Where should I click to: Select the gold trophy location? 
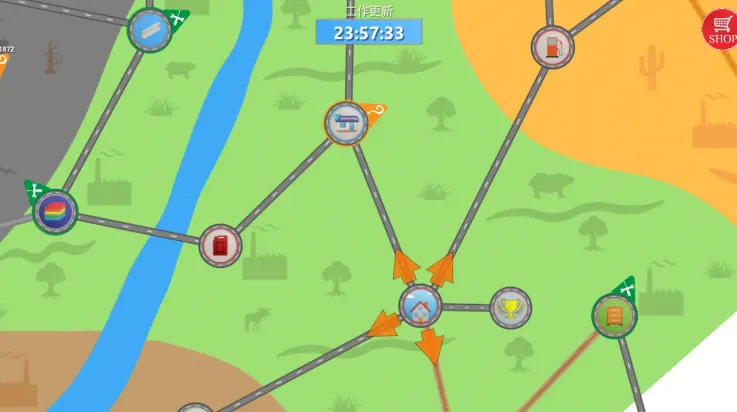511,307
